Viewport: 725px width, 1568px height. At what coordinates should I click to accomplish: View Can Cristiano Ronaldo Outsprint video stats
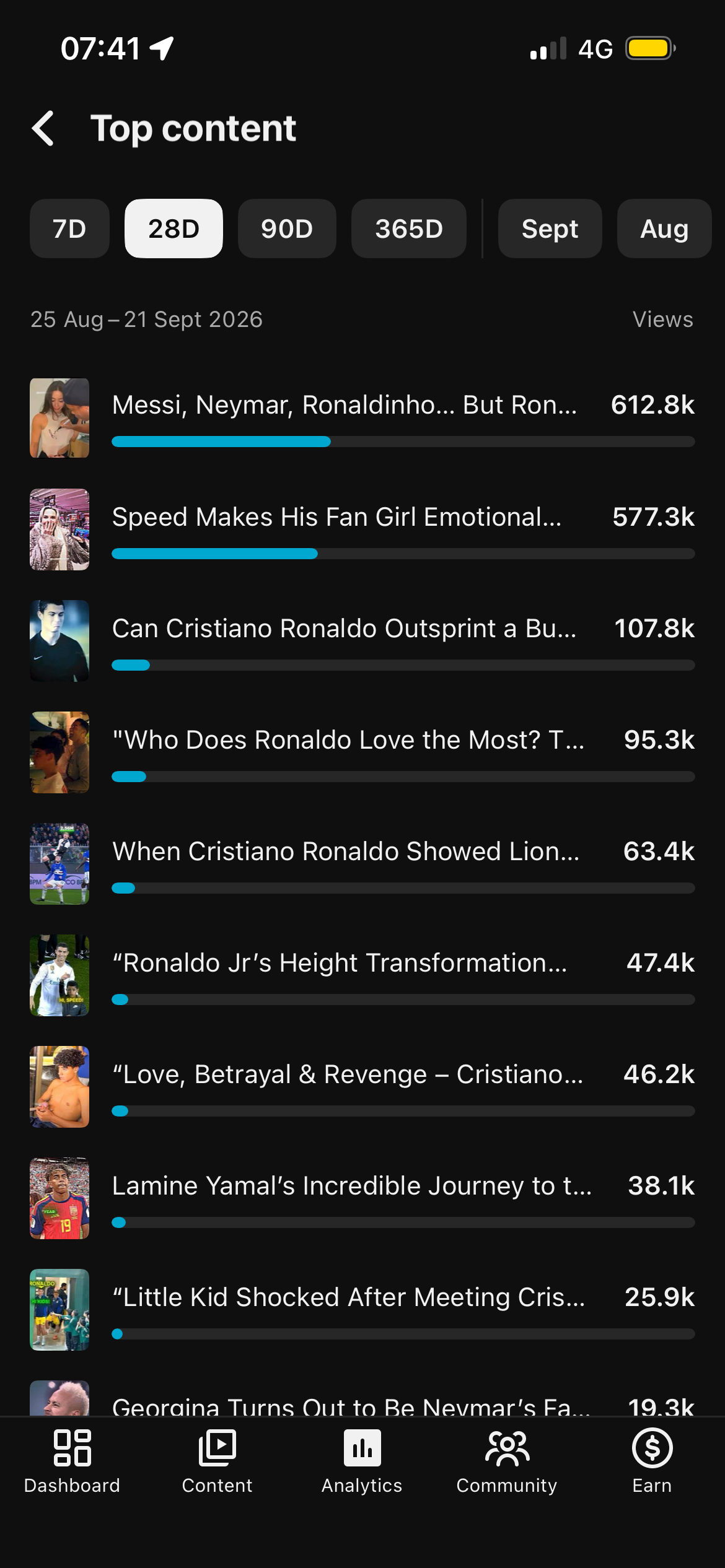click(362, 641)
